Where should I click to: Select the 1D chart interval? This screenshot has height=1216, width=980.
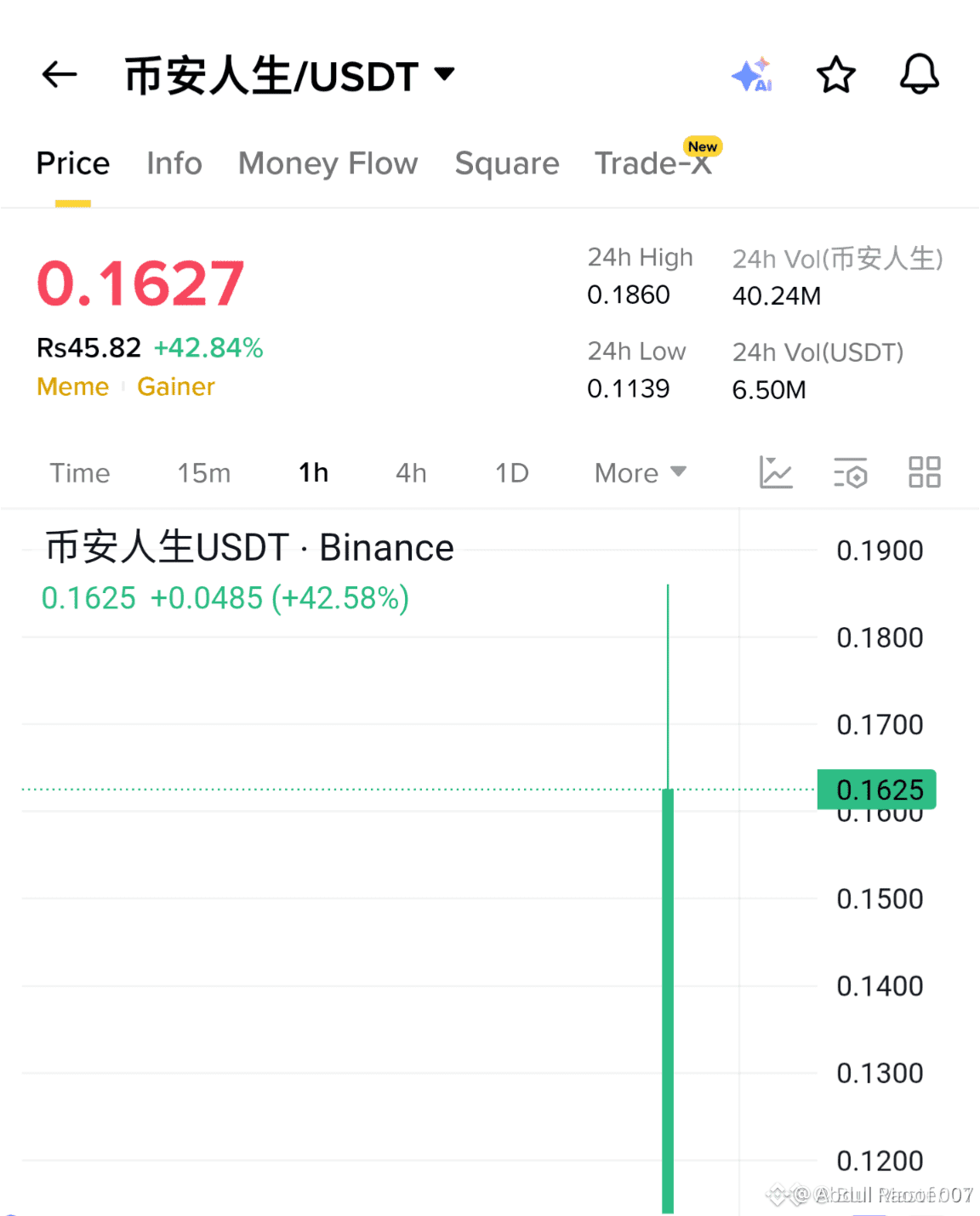510,472
